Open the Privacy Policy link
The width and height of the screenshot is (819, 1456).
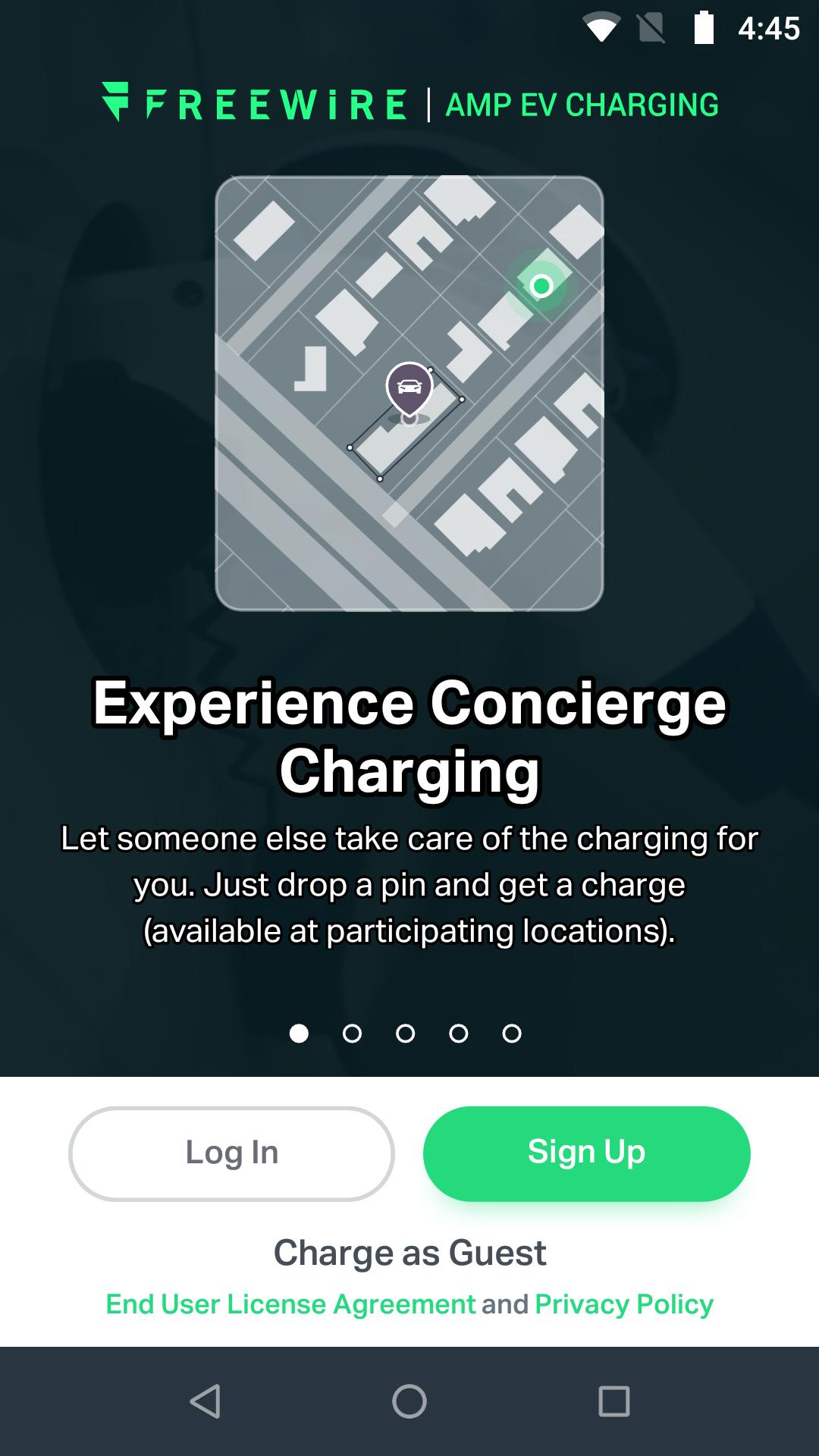[x=623, y=1304]
